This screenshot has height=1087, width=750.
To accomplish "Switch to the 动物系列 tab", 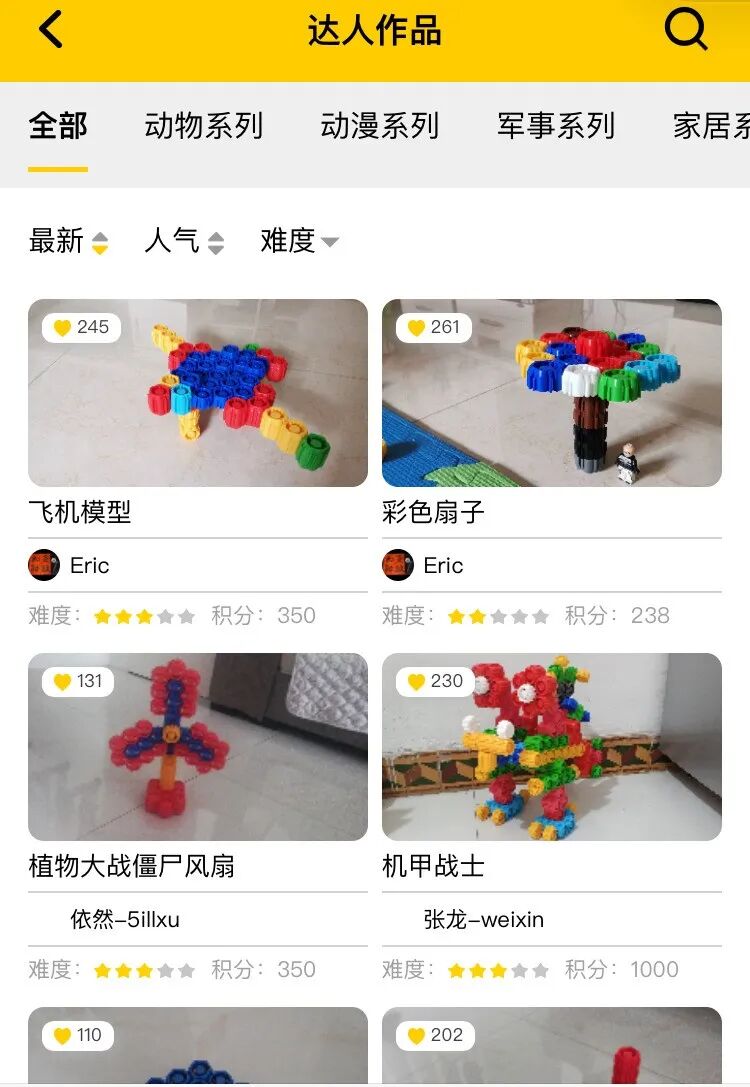I will (x=203, y=126).
